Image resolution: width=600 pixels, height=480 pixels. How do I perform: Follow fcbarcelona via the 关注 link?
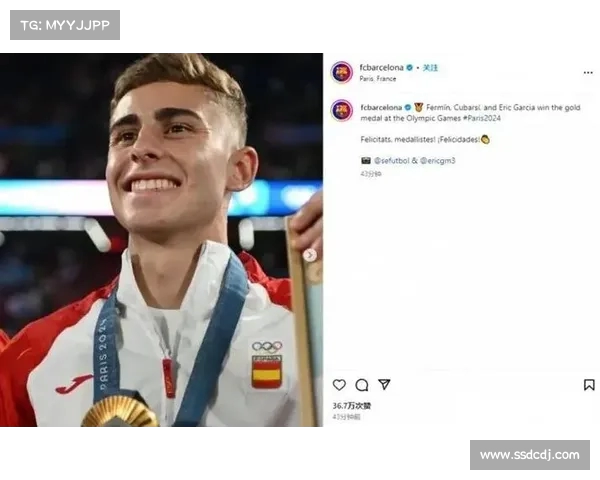tap(431, 67)
